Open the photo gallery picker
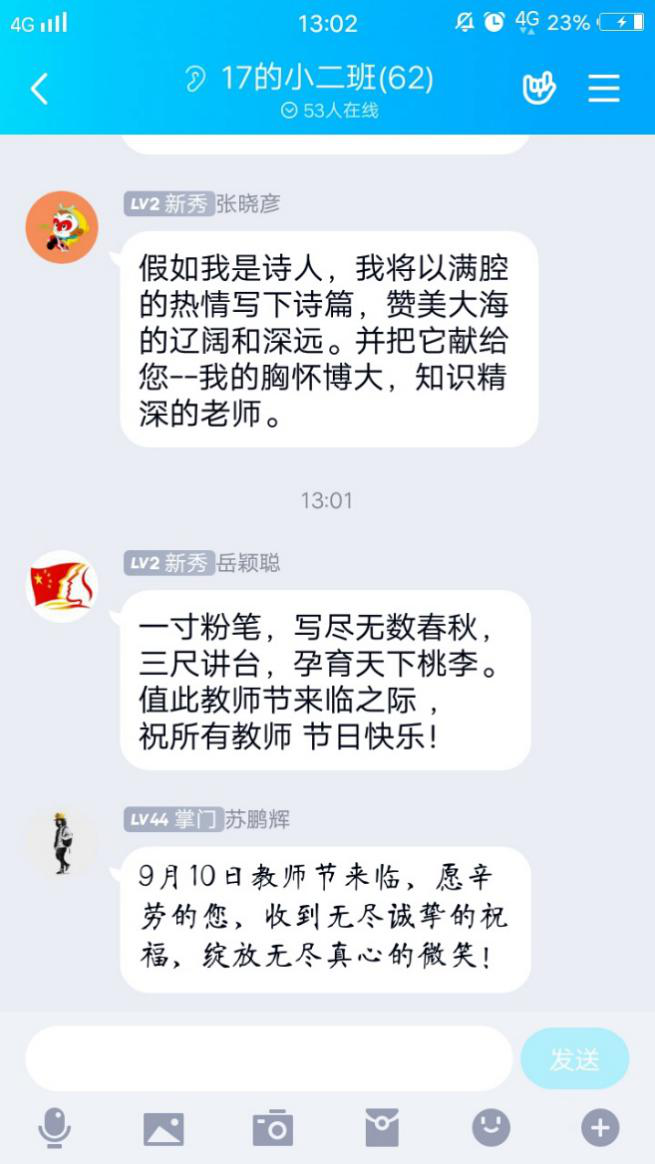 click(163, 1128)
